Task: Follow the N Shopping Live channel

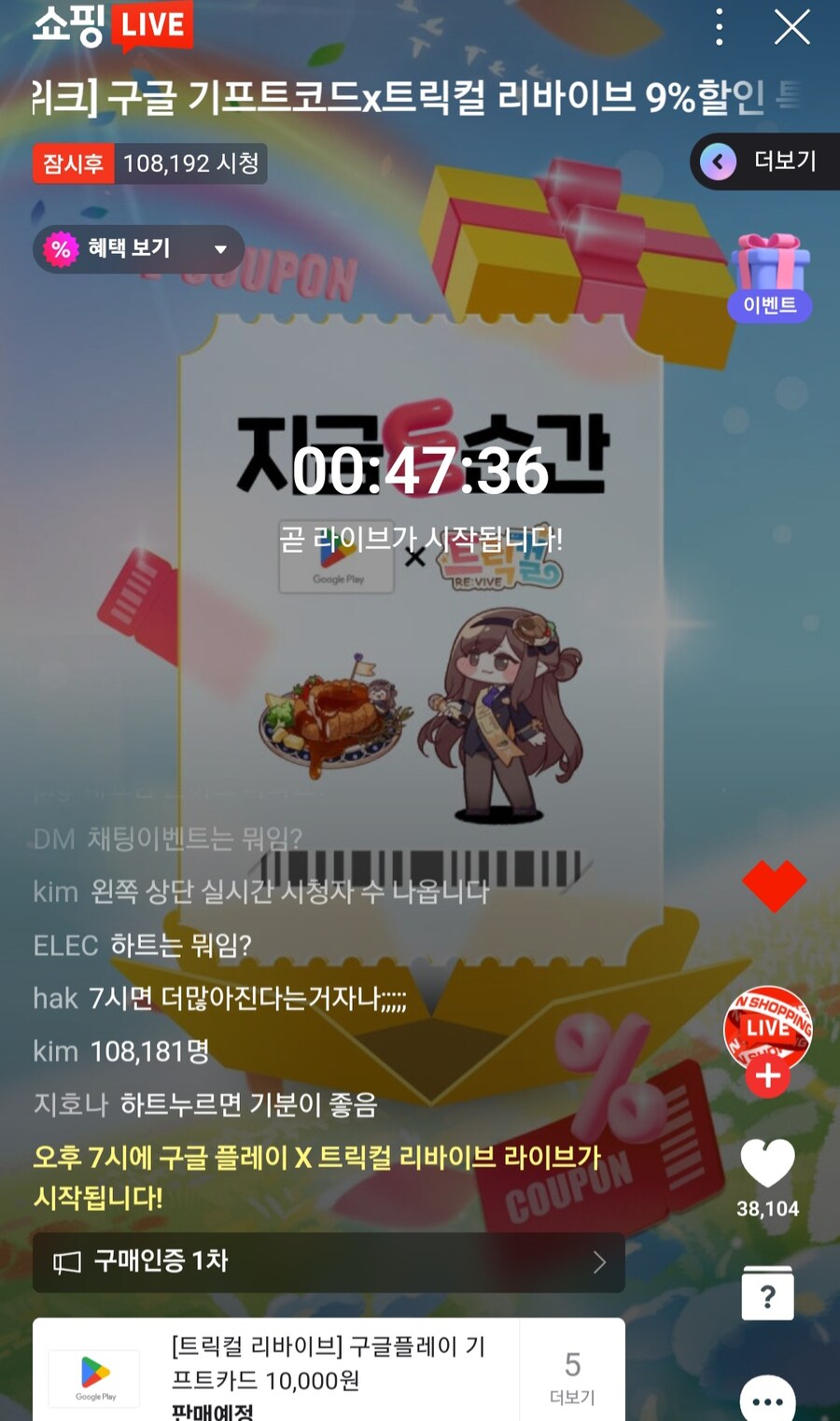Action: [768, 1076]
